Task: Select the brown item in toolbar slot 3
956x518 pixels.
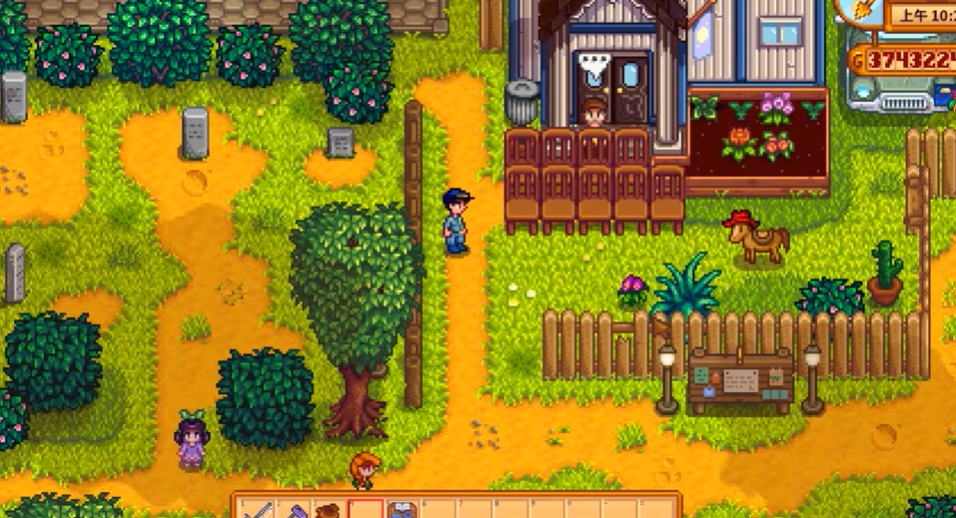Action: [329, 510]
